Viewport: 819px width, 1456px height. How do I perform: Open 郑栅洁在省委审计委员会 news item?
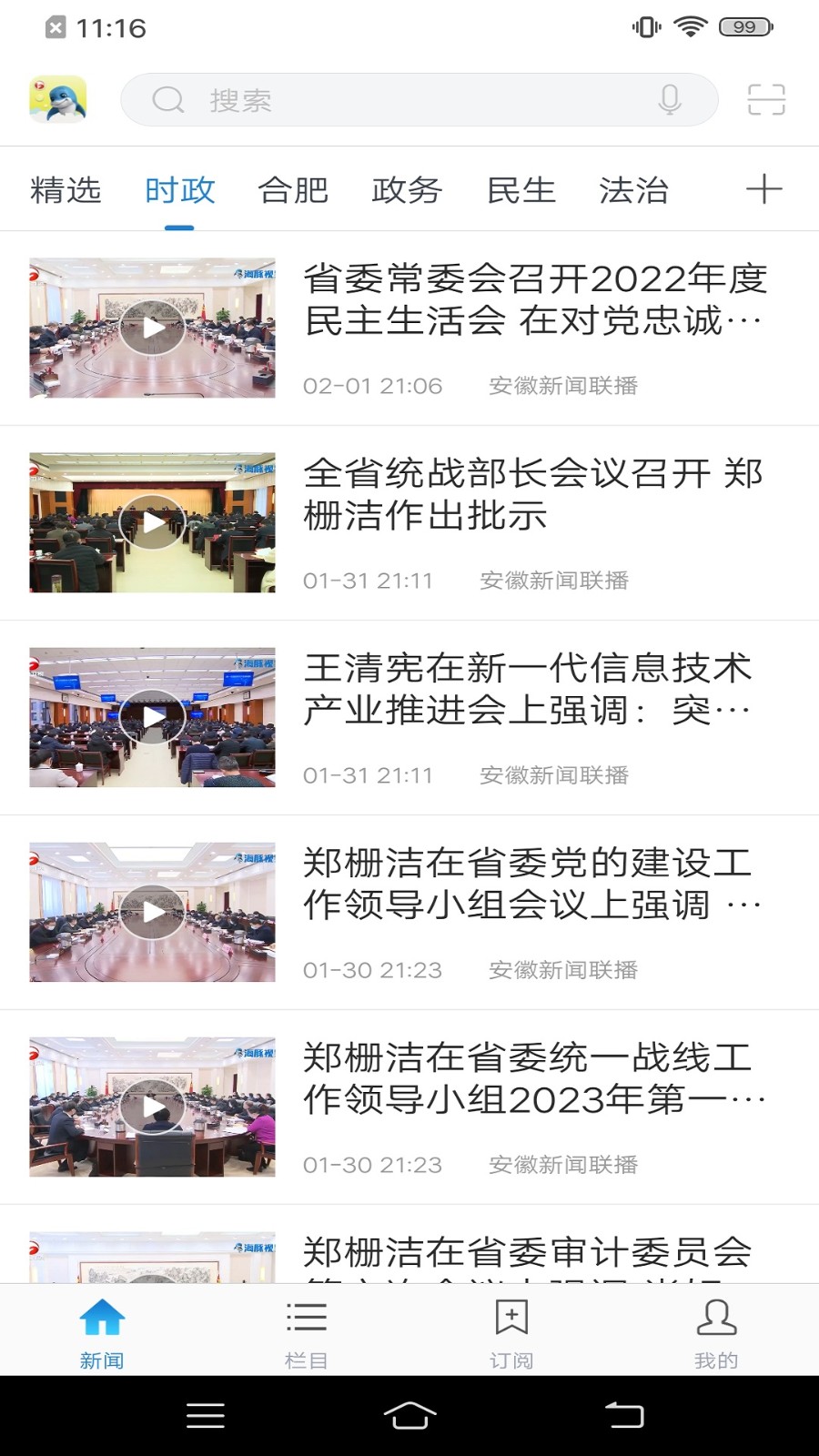528,1254
